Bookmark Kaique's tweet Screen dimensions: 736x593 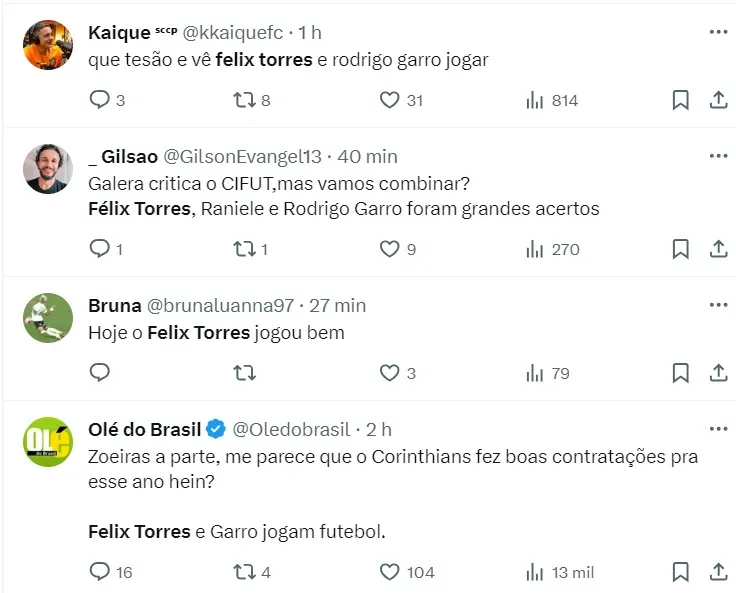tap(680, 100)
